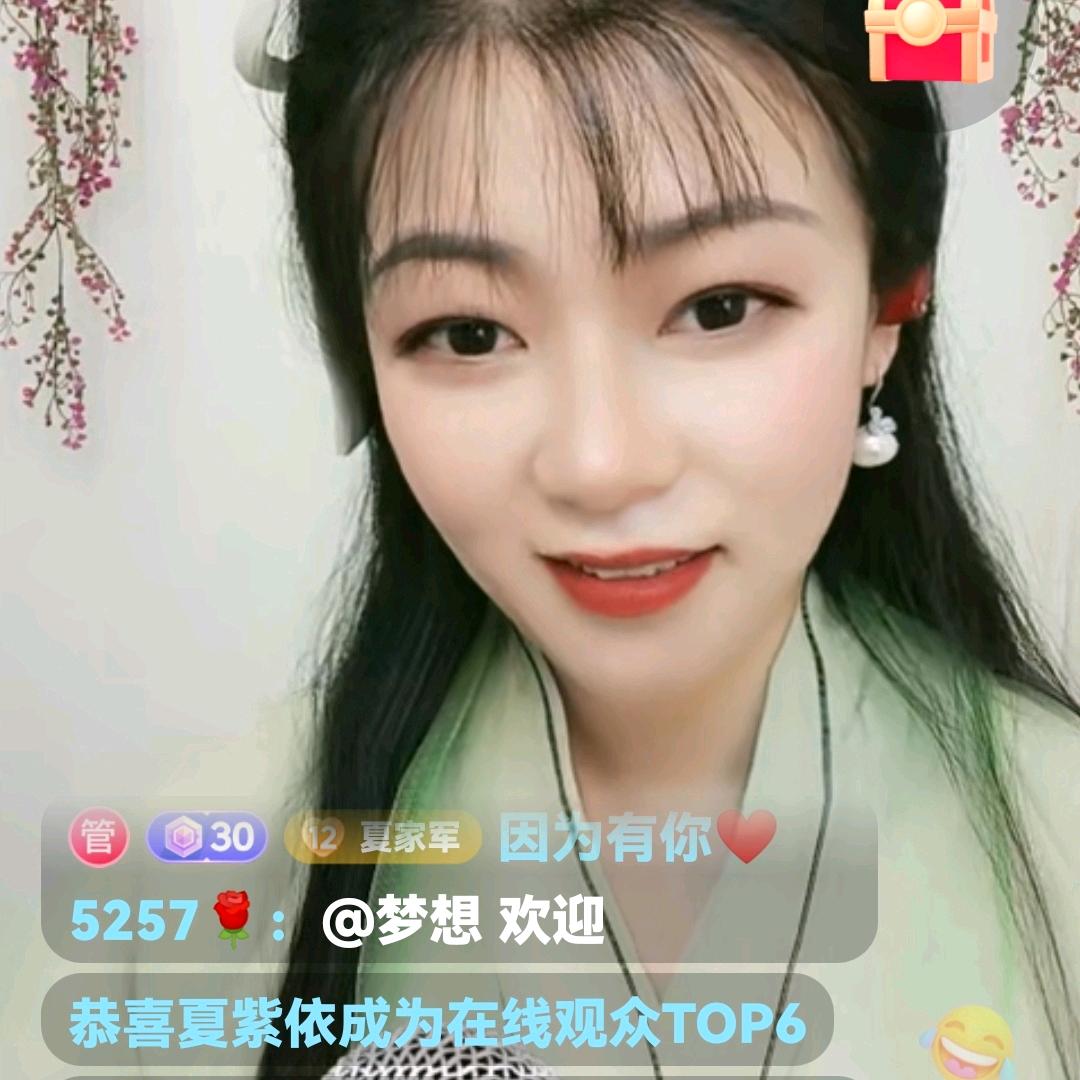Tap the 夏家军 fan club badge

coord(384,837)
